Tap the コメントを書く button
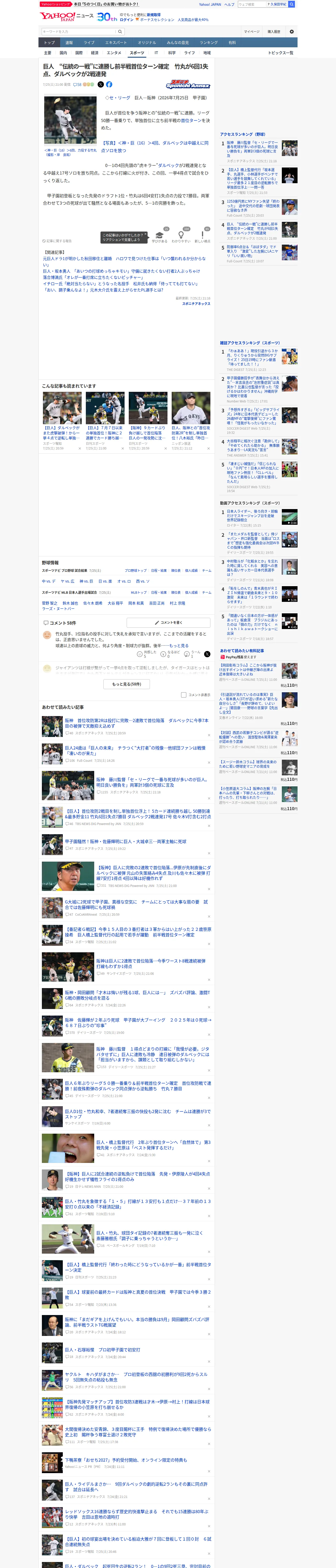This screenshot has height=1568, width=336. click(x=168, y=623)
